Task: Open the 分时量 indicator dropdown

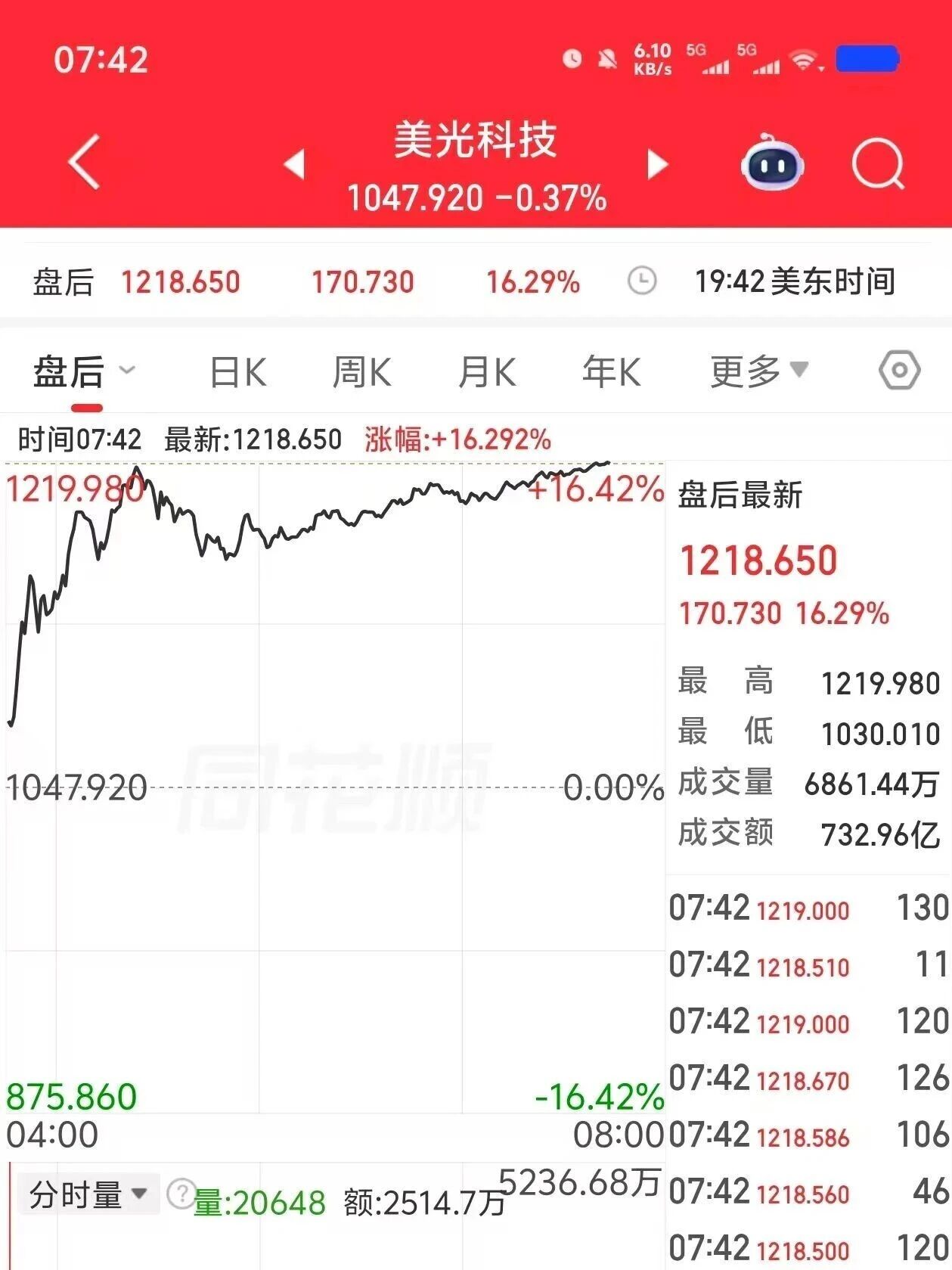Action: [x=88, y=1194]
